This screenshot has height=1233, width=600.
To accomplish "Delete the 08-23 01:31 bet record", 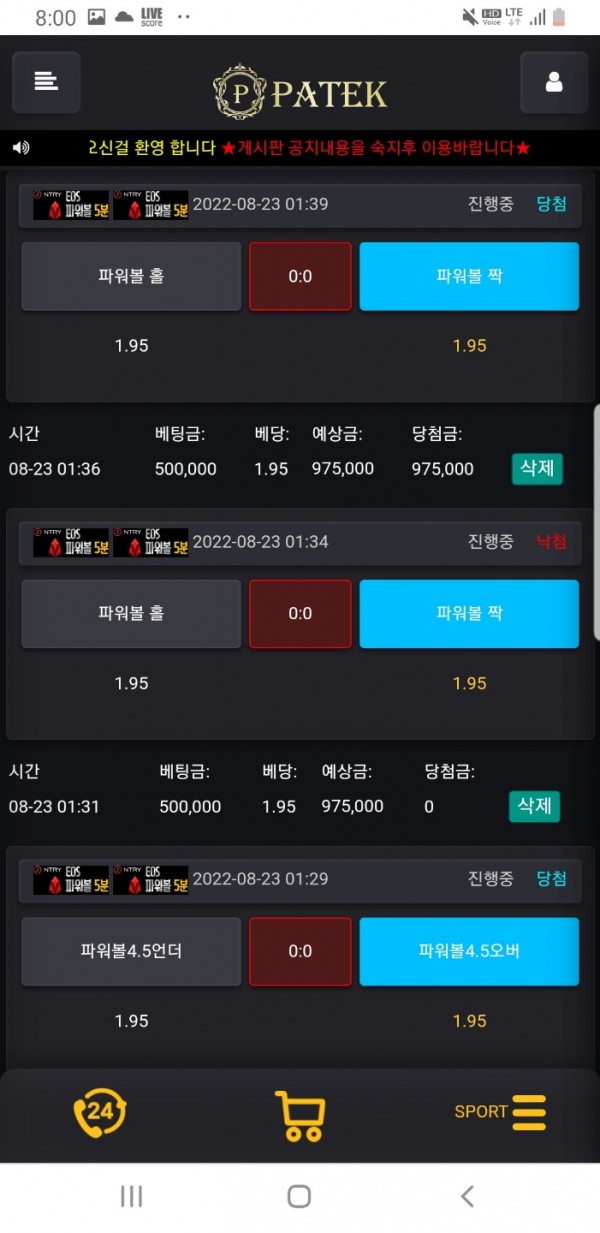I will coord(534,806).
